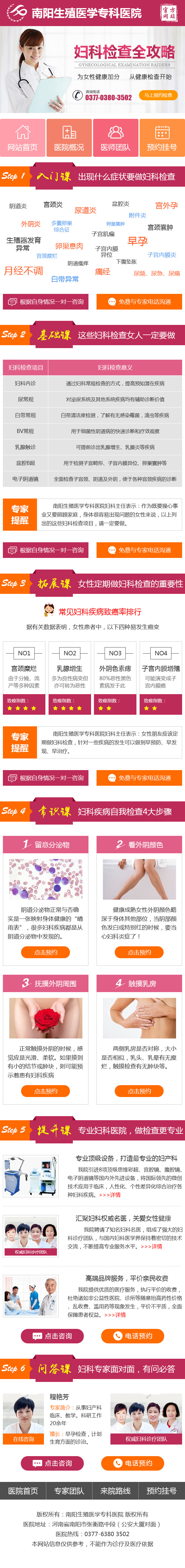The width and height of the screenshot is (185, 1568).
Task: Open the 网站首页 tile
Action: pos(23,138)
